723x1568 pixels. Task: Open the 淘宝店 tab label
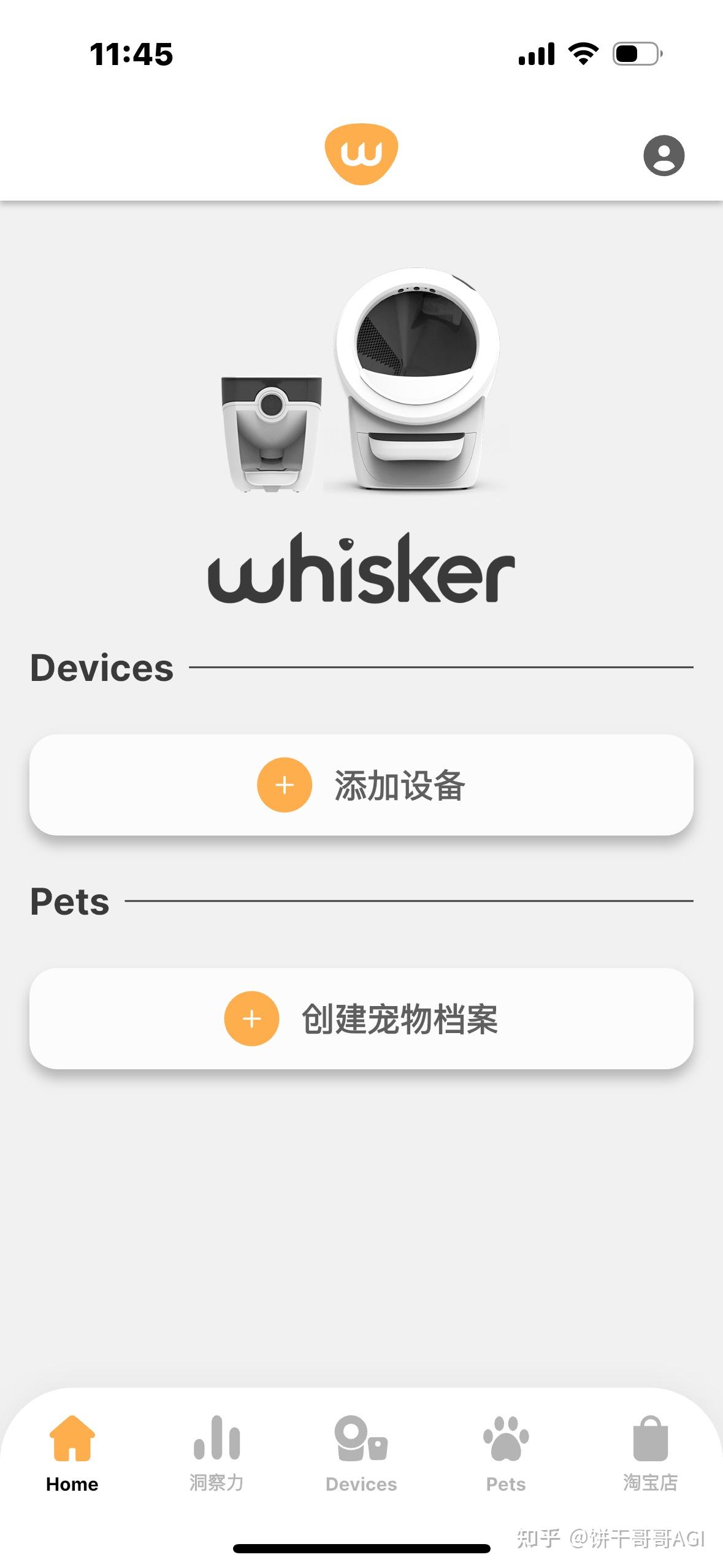pos(651,1484)
